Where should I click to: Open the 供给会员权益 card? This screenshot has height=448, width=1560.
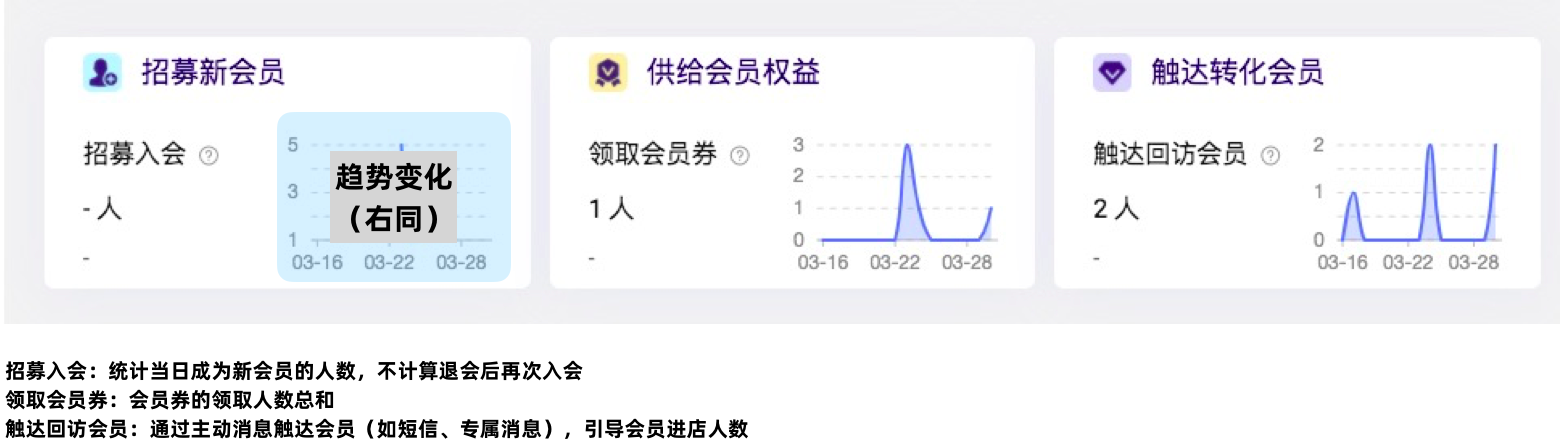click(x=732, y=73)
